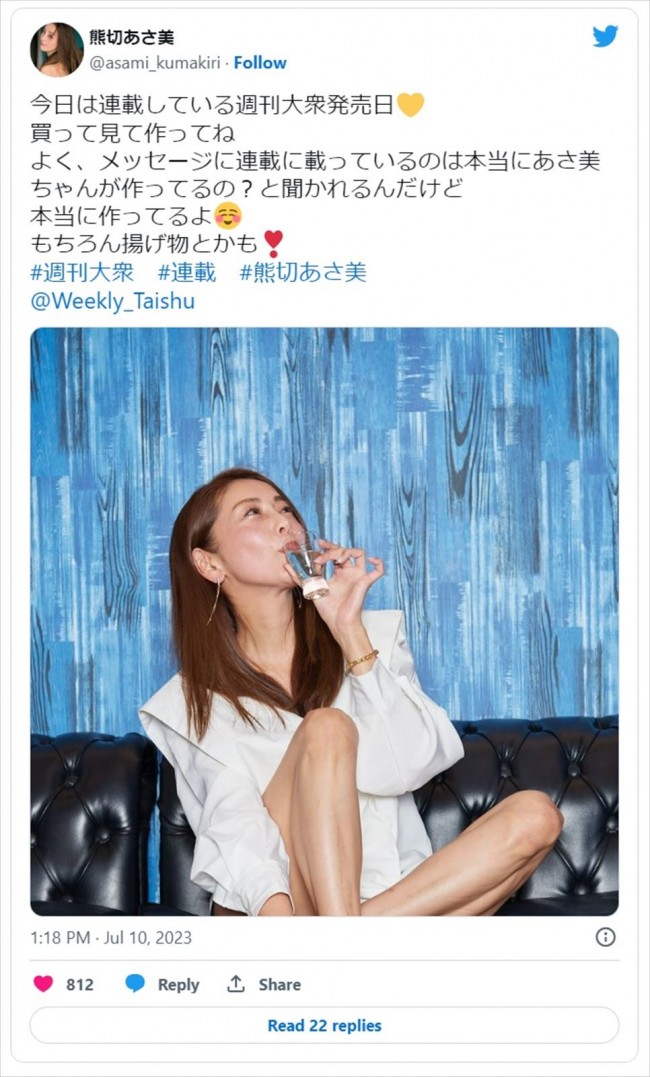Open the 熊切あさ美 display name
650x1077 pixels.
pos(132,38)
